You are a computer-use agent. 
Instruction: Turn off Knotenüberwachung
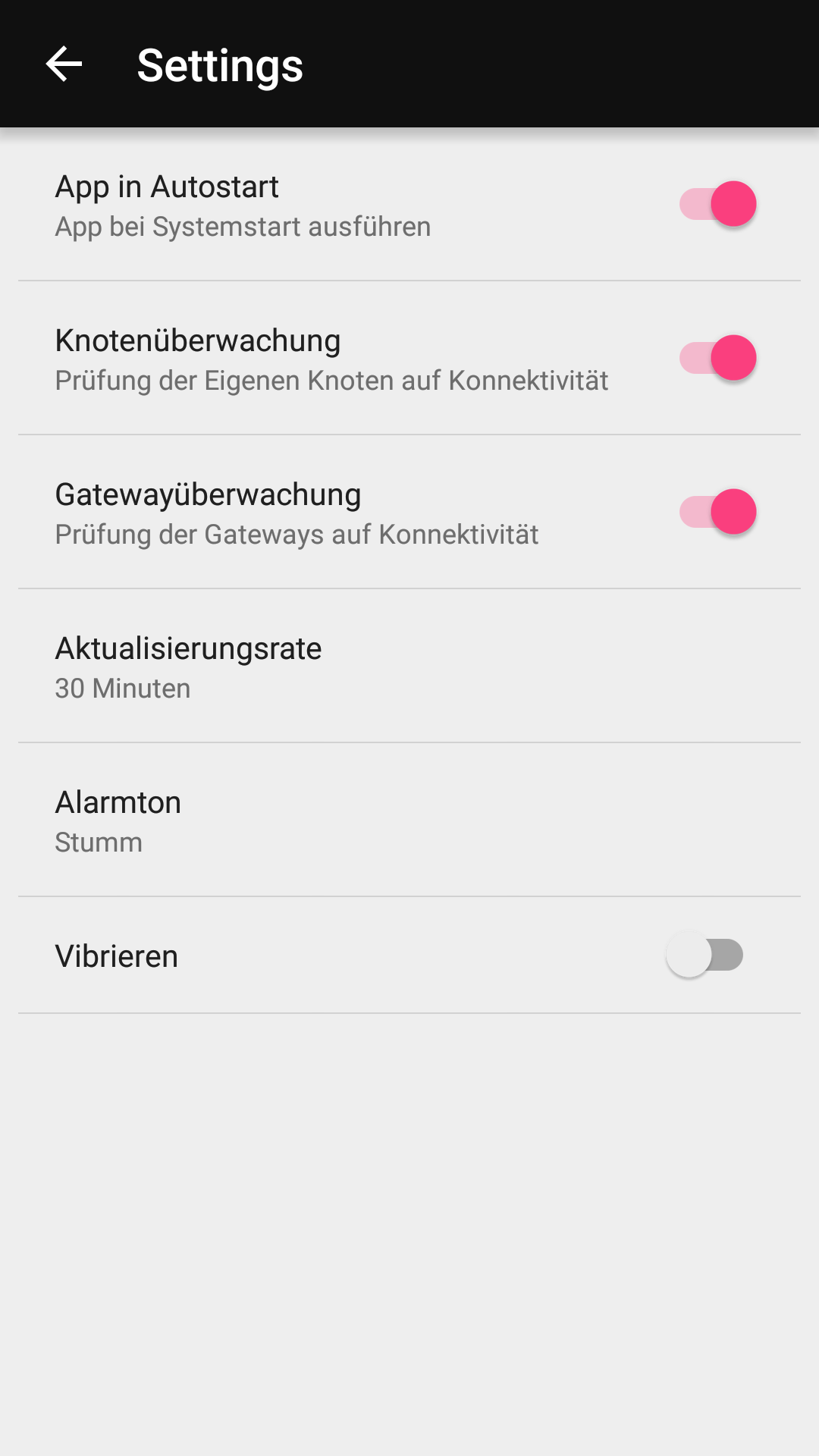(717, 358)
